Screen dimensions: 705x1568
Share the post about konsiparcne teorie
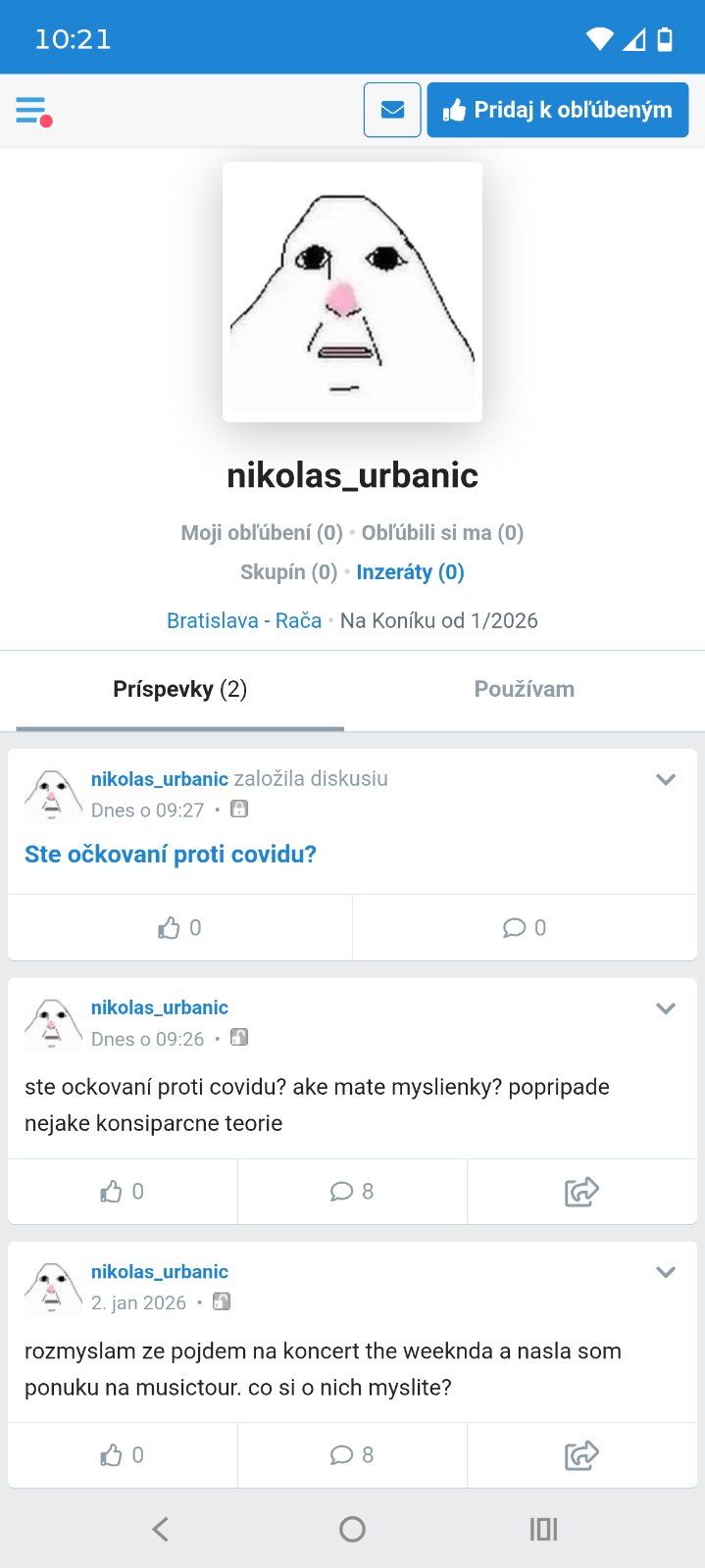pos(581,1192)
